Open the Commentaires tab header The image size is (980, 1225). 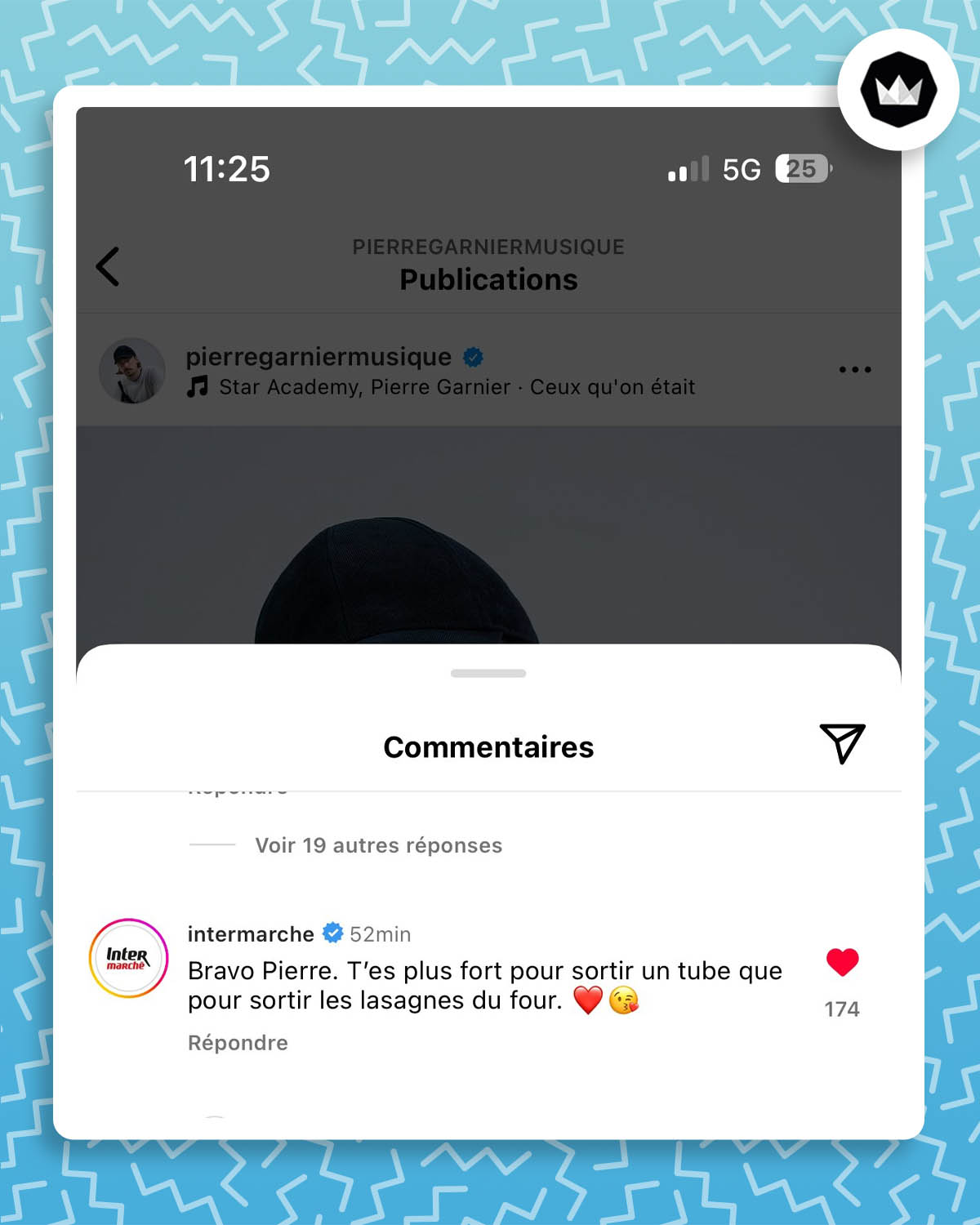pos(488,746)
